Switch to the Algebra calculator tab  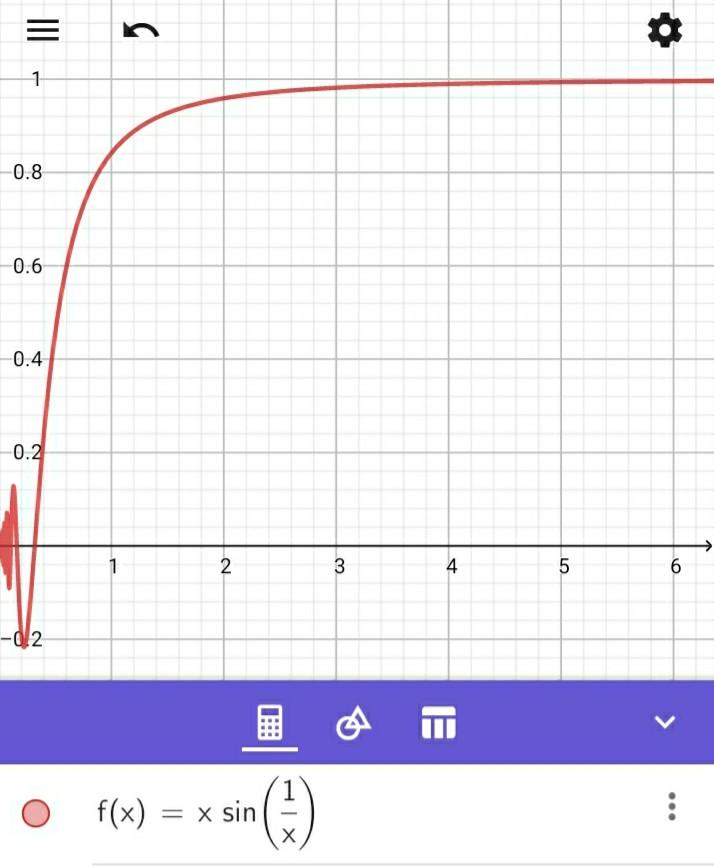(270, 721)
